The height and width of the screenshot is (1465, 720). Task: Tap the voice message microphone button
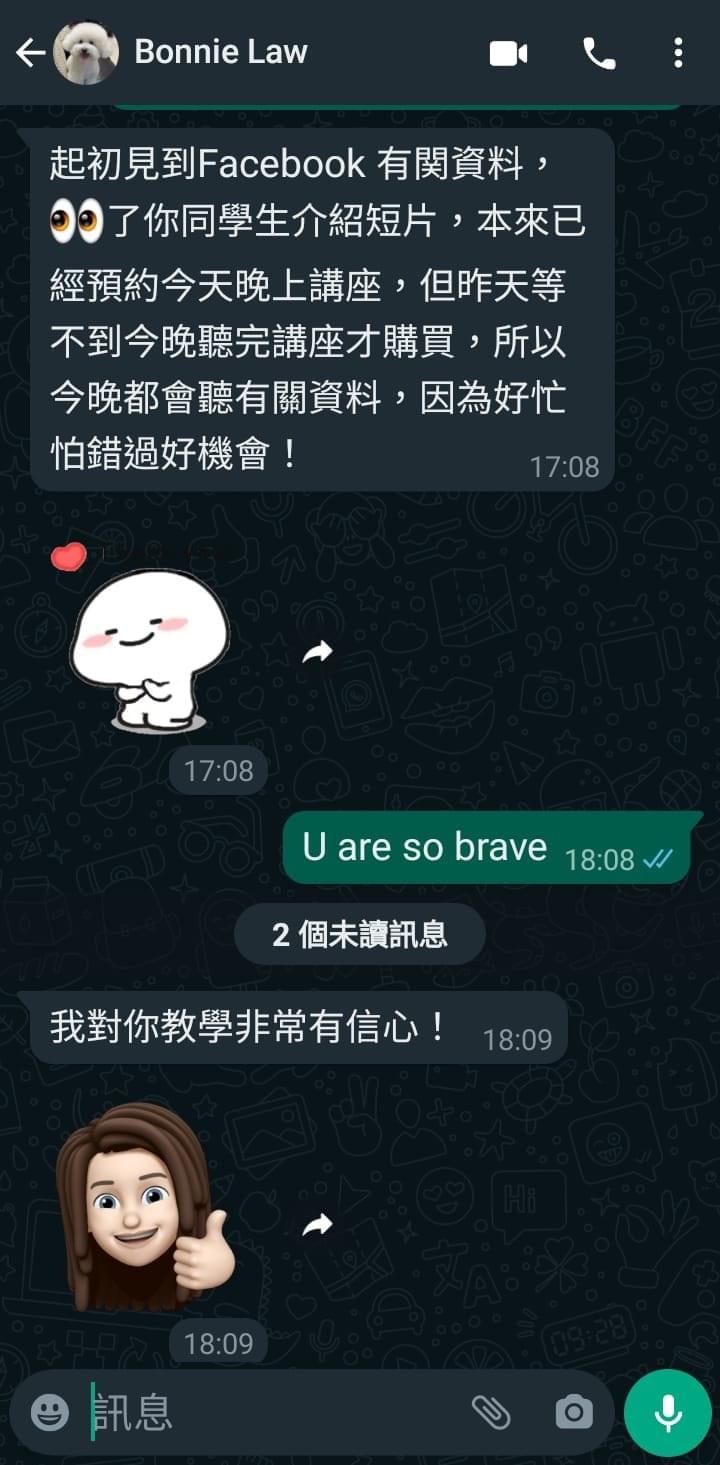tap(668, 1412)
